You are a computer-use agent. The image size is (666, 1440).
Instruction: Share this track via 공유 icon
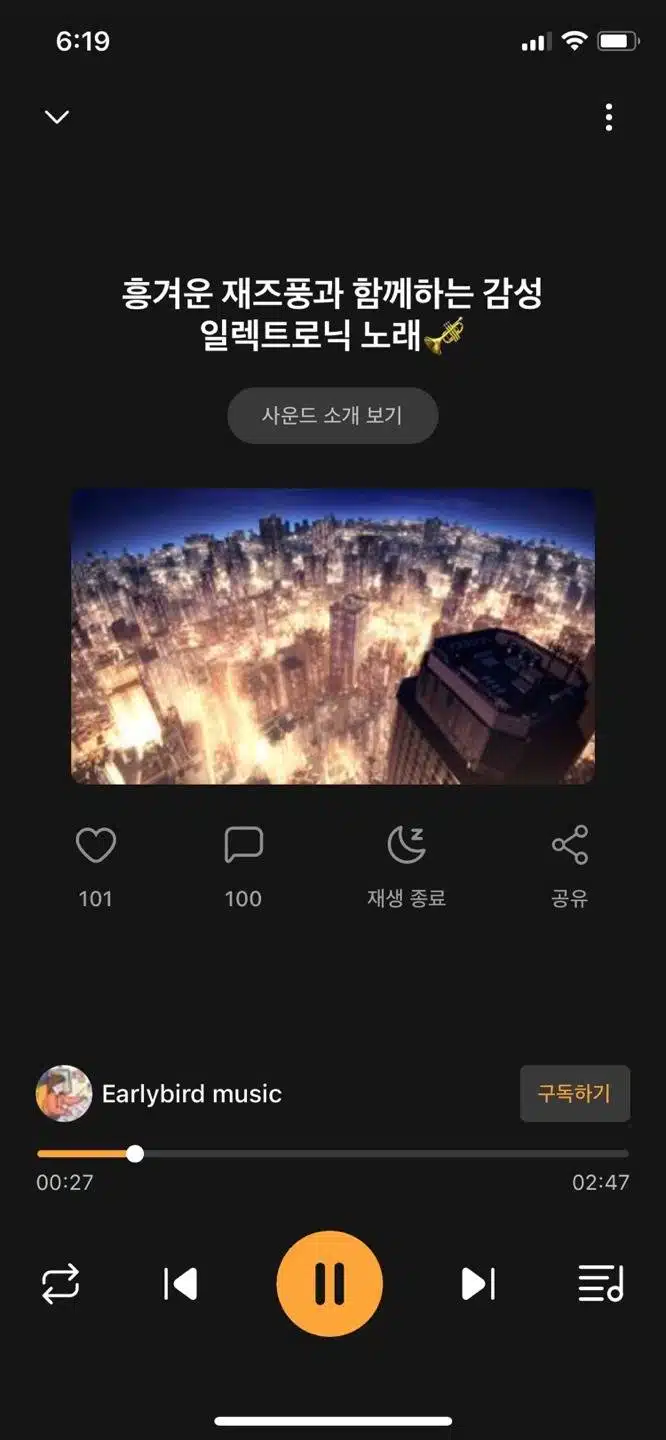point(570,846)
